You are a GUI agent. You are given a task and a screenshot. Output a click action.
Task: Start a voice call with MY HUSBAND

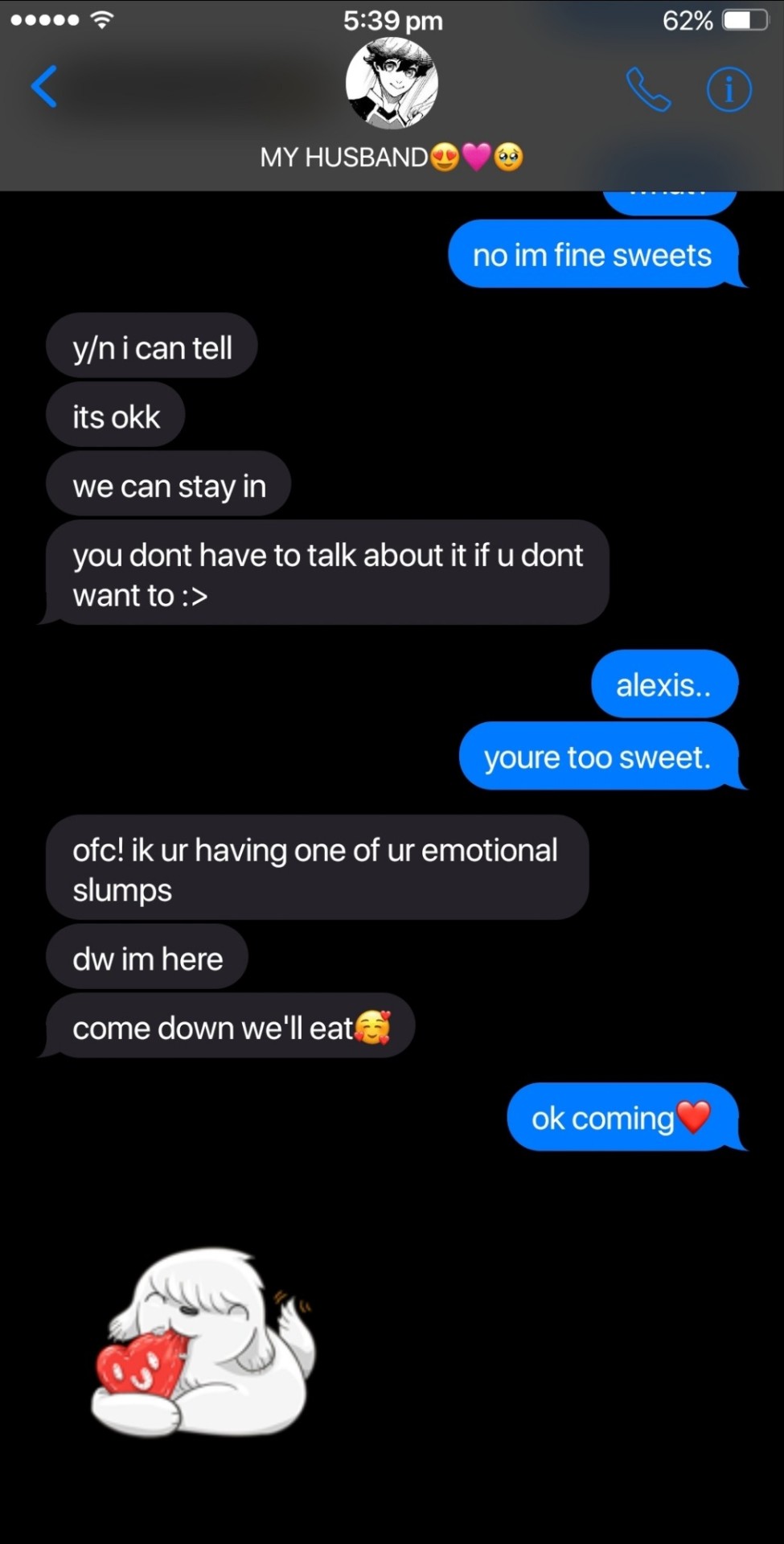(x=648, y=89)
